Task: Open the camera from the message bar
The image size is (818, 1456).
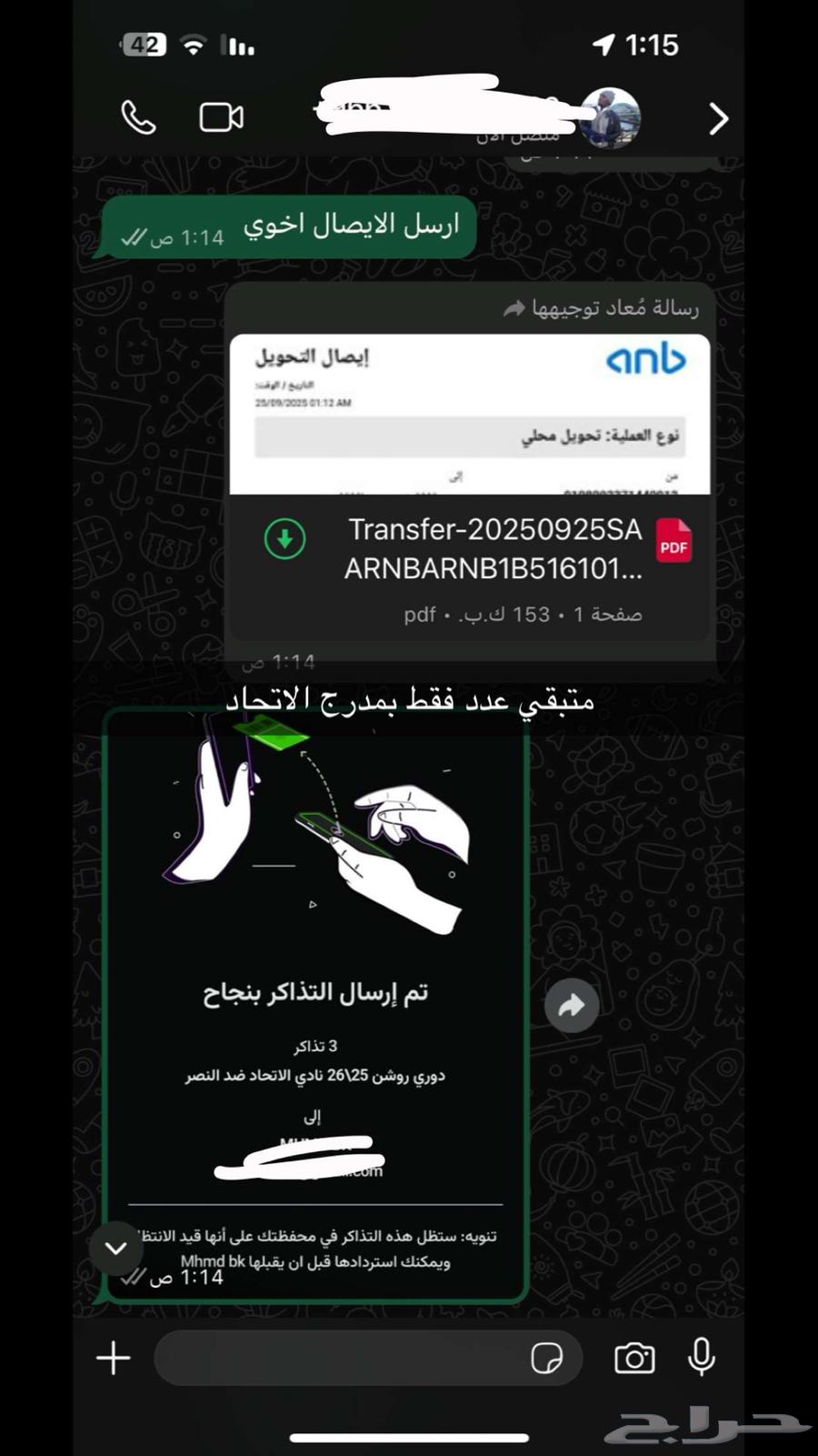Action: point(634,1359)
